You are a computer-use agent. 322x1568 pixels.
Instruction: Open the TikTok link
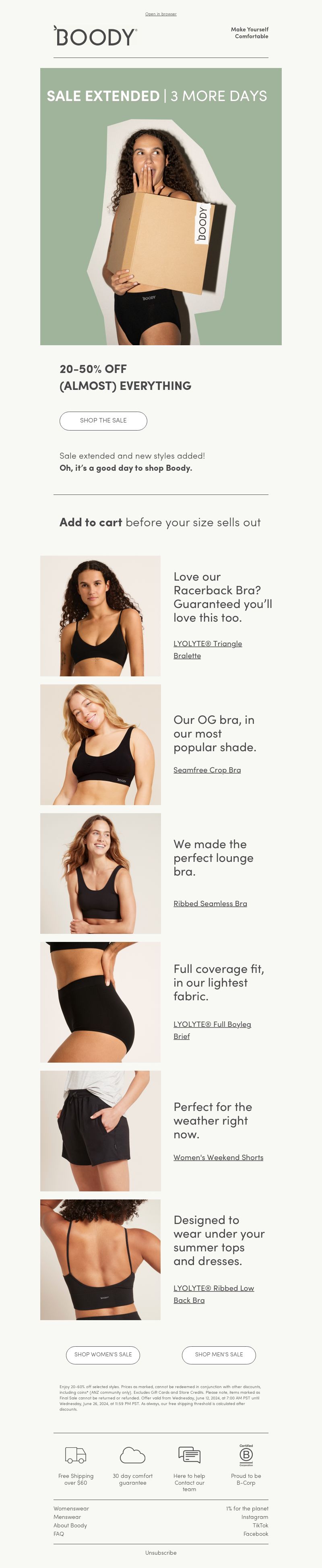click(x=260, y=1526)
